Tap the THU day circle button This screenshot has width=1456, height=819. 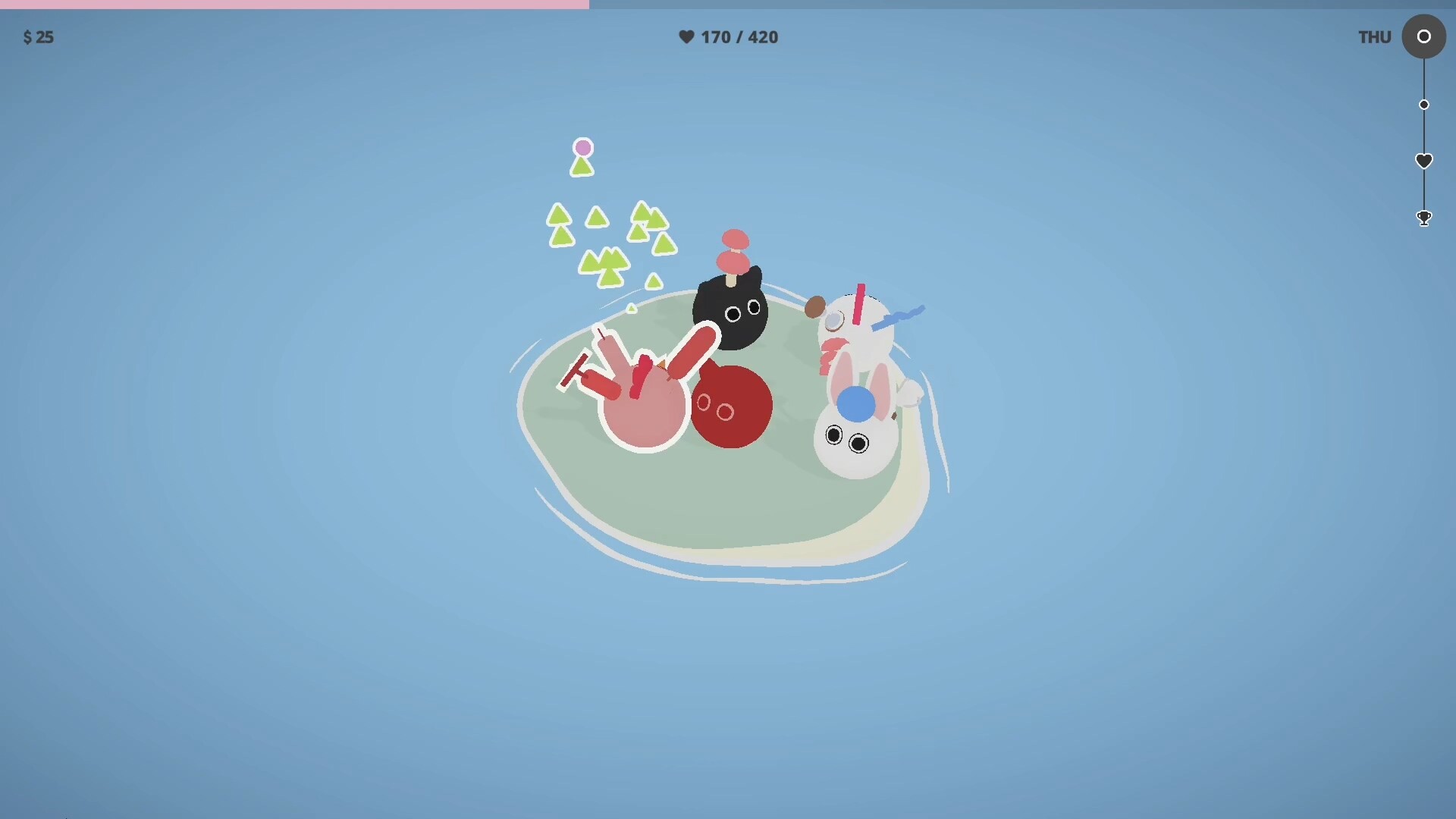[x=1423, y=36]
